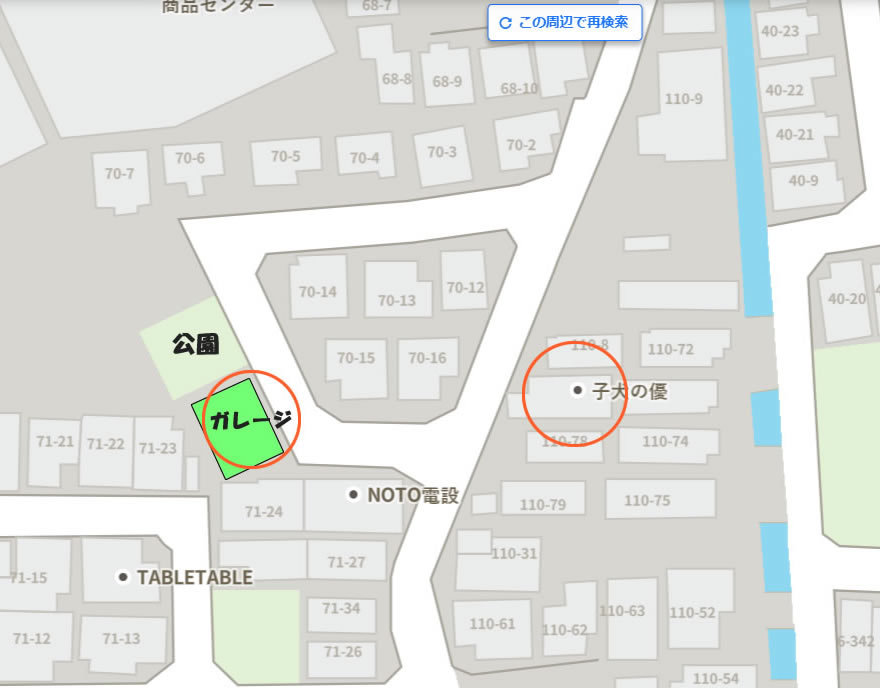The image size is (880, 688).
Task: Open the 子犬の優 place marker
Action: click(x=577, y=390)
